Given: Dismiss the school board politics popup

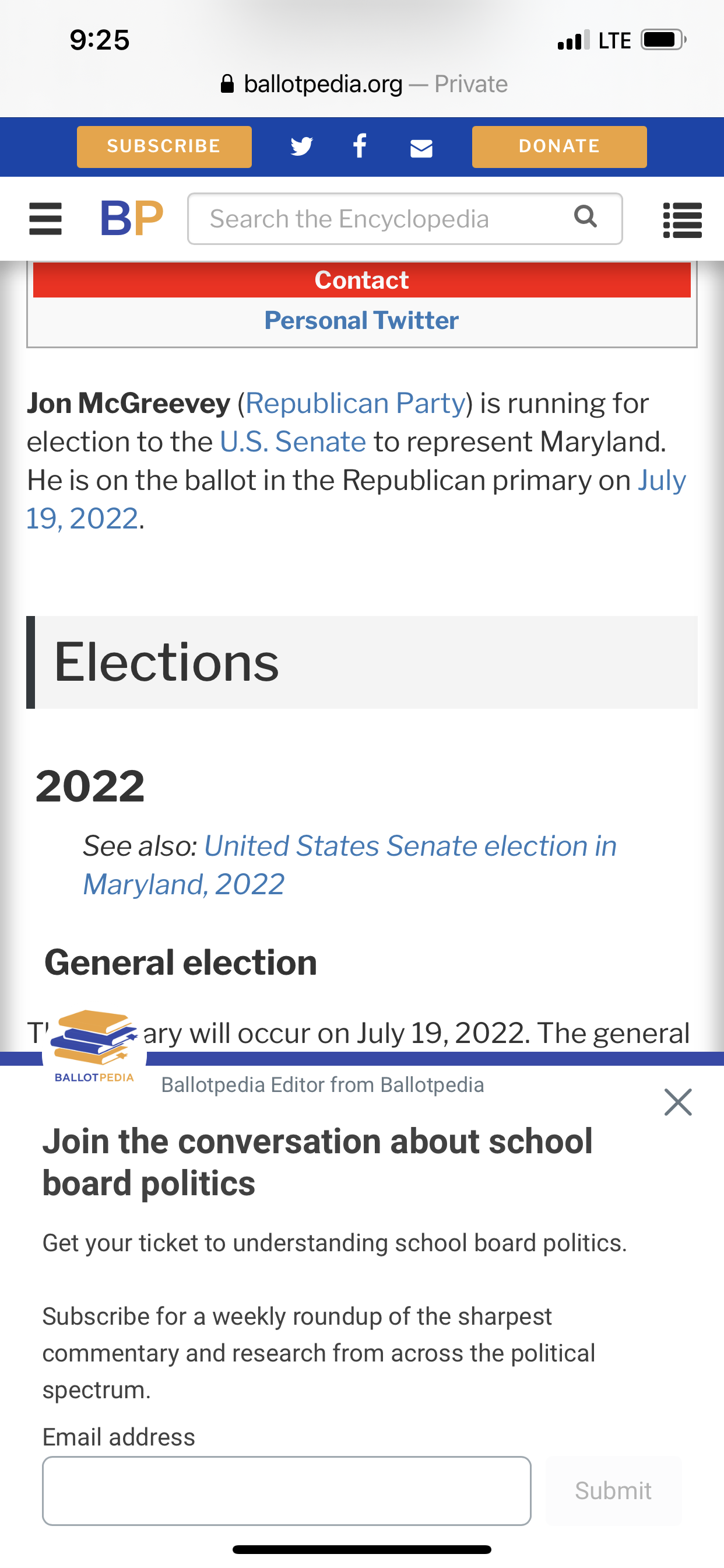Looking at the screenshot, I should coord(678,1102).
